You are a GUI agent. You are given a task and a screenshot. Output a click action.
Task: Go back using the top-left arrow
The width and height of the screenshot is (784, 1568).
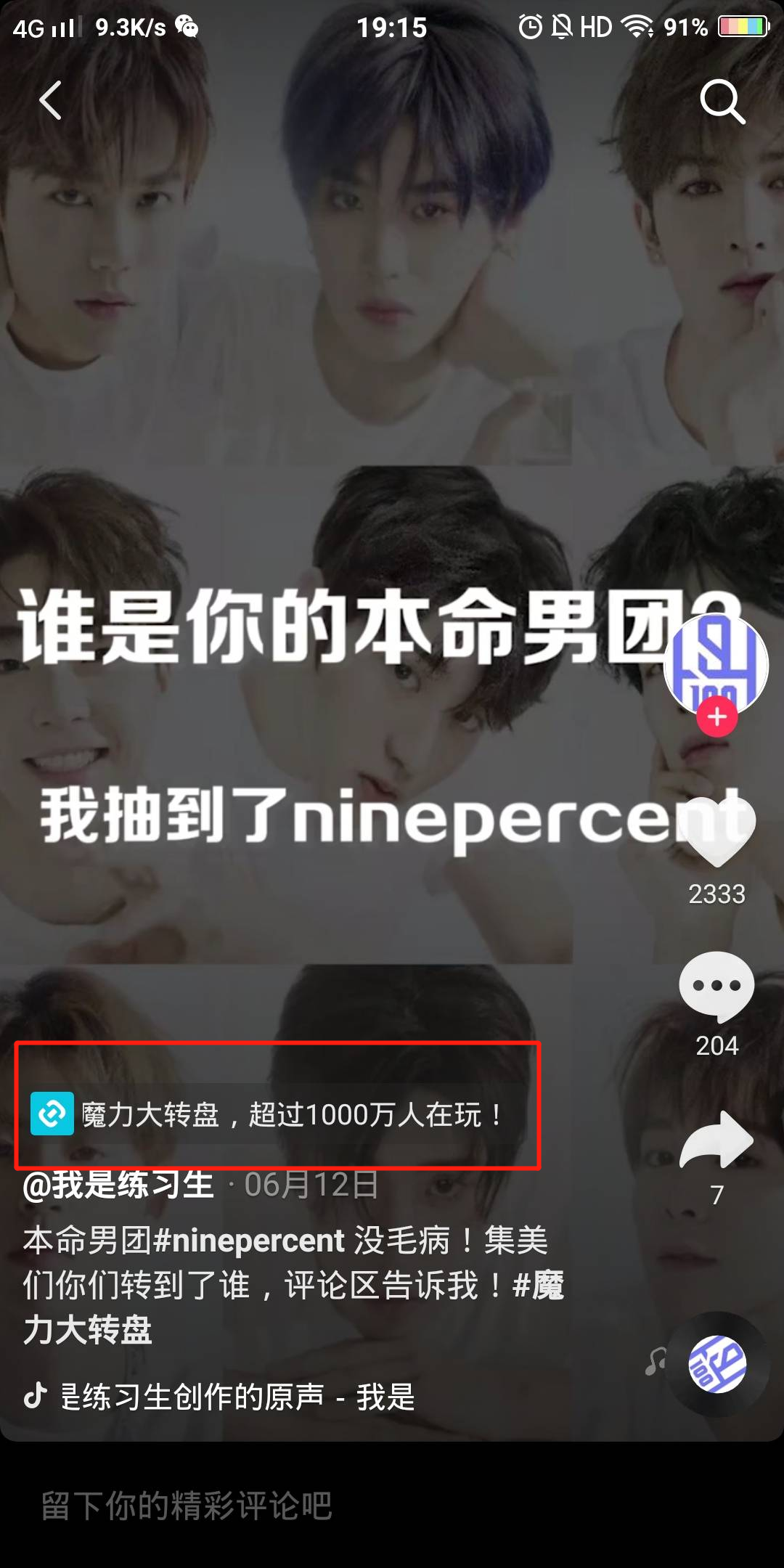tap(51, 100)
